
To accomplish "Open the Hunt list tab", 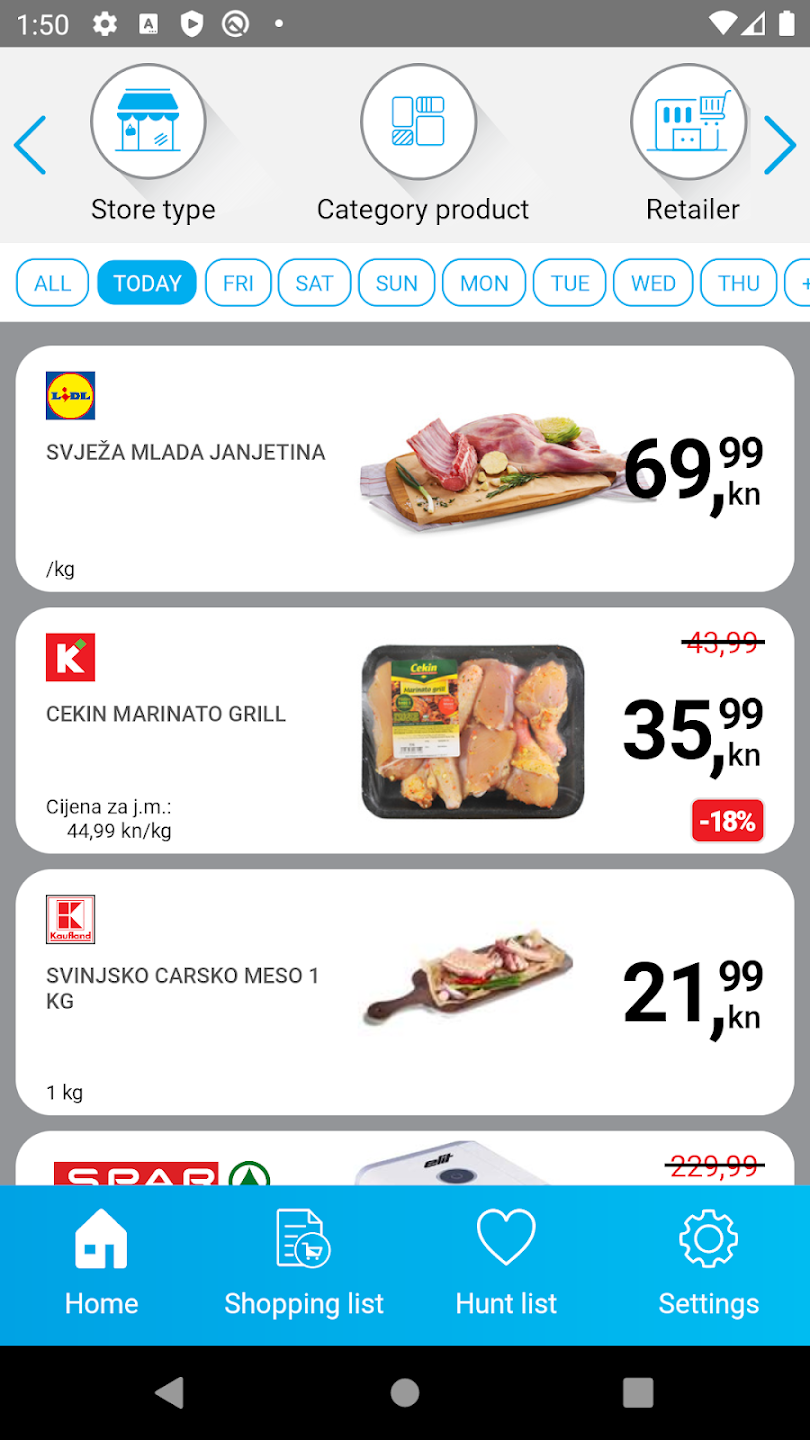I will click(x=506, y=1264).
